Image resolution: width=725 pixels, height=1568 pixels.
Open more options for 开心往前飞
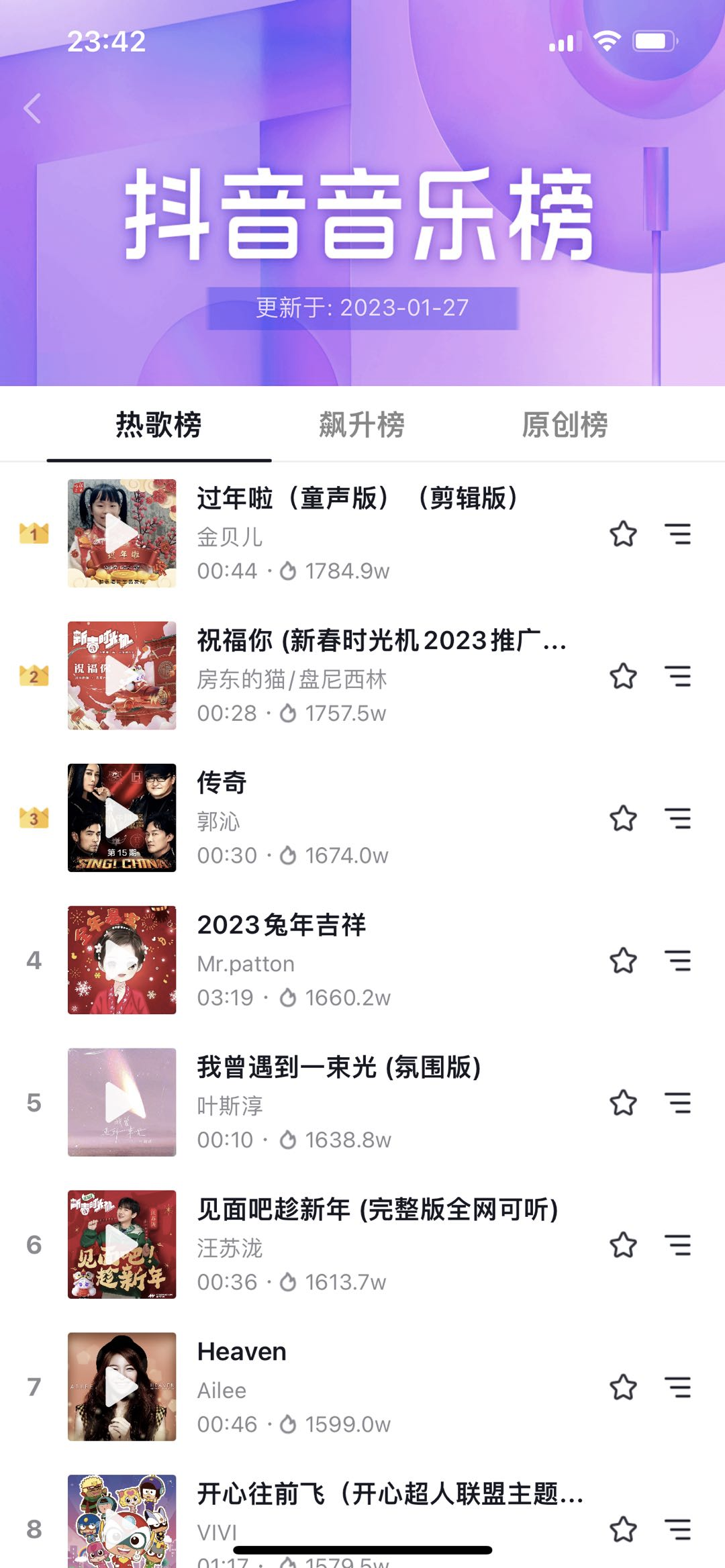pyautogui.click(x=678, y=1530)
